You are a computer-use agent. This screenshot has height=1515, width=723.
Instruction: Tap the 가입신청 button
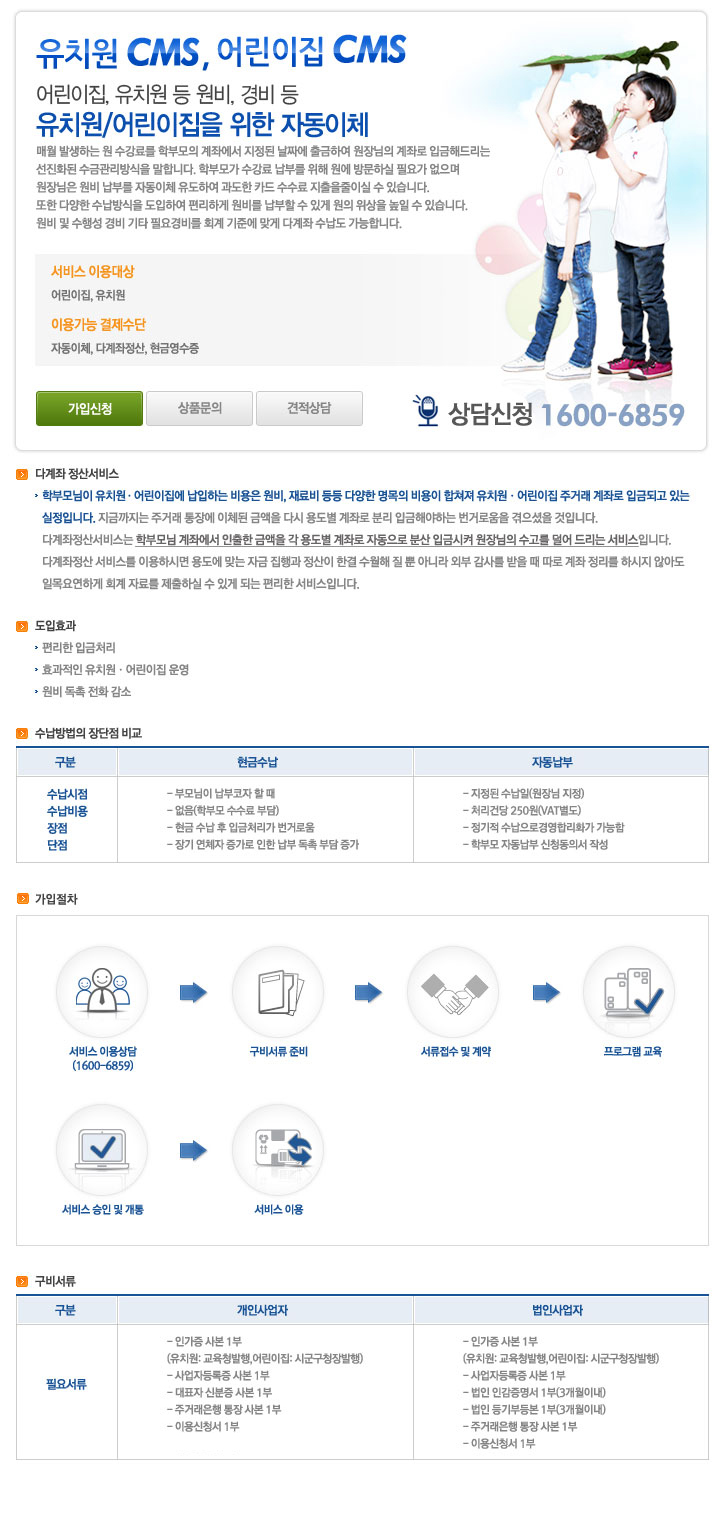coord(89,409)
